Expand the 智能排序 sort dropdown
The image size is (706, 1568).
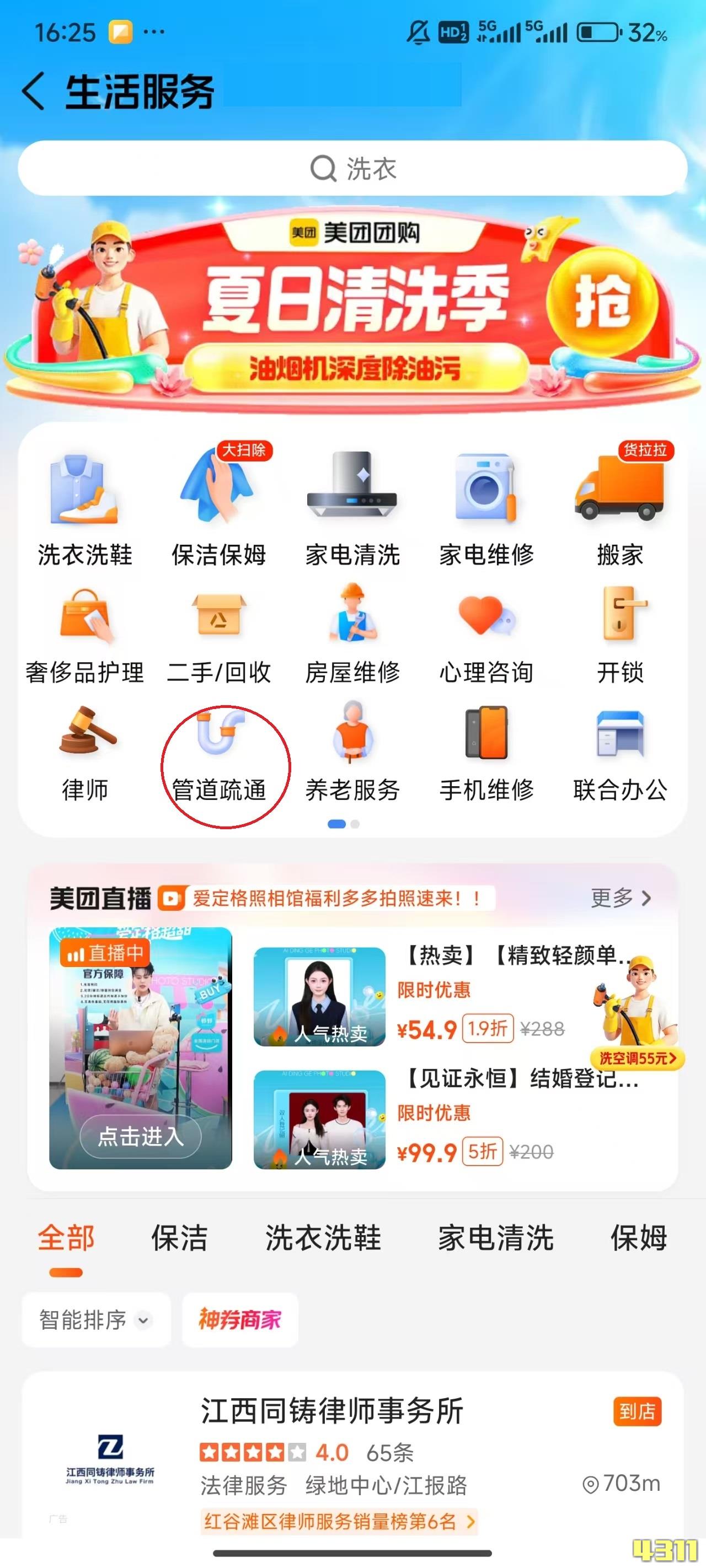(x=96, y=1320)
